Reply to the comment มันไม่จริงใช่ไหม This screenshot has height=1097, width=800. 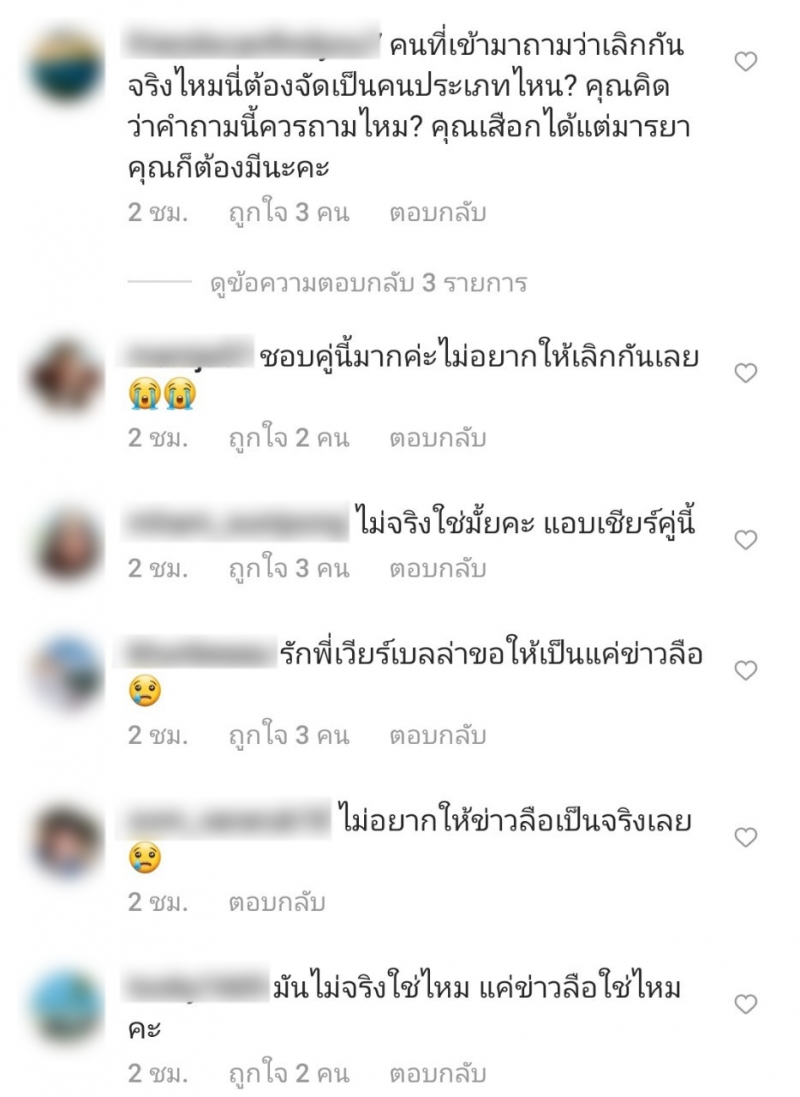pyautogui.click(x=438, y=1074)
